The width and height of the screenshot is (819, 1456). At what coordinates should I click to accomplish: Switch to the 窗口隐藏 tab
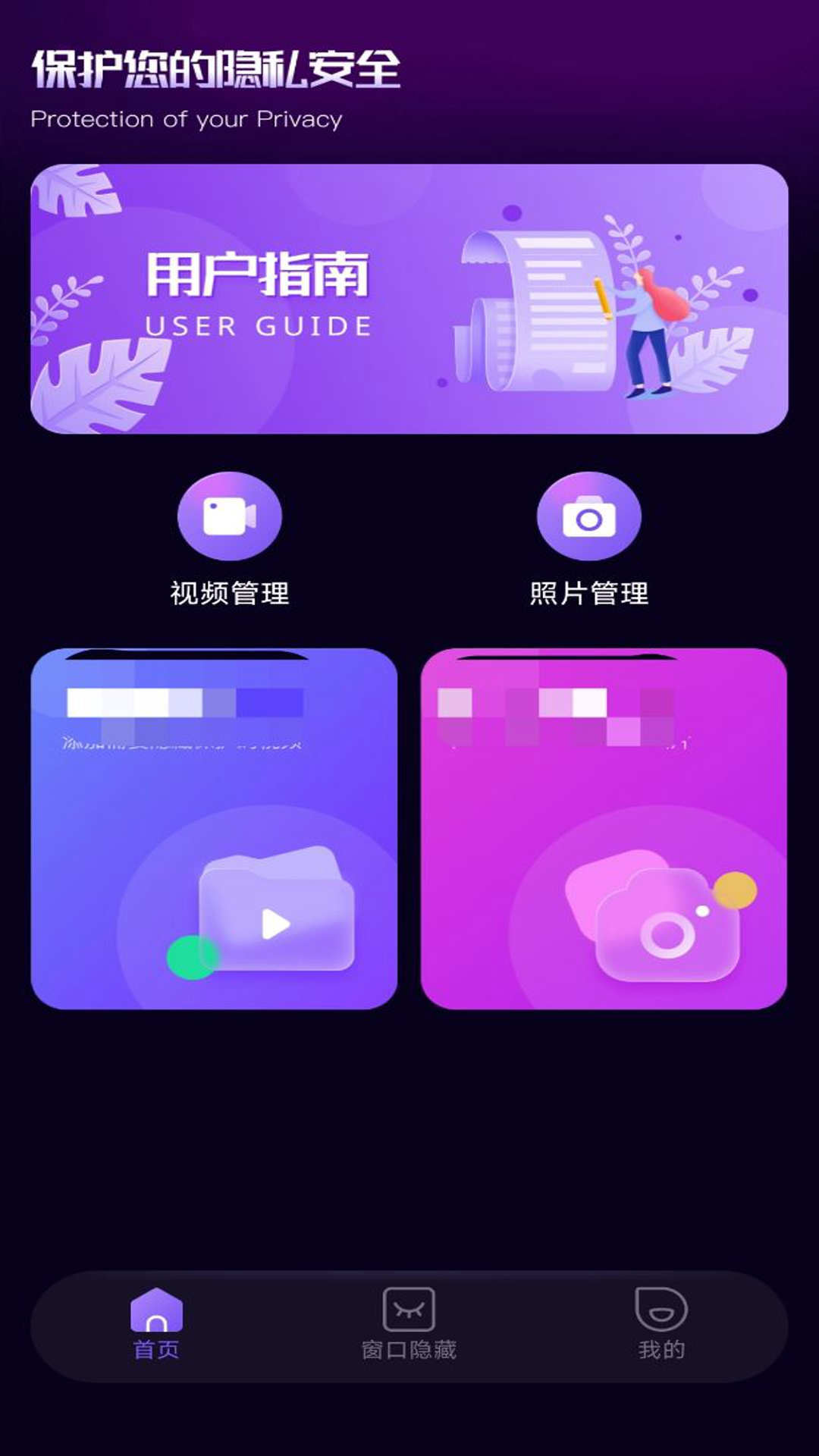pos(409,1324)
